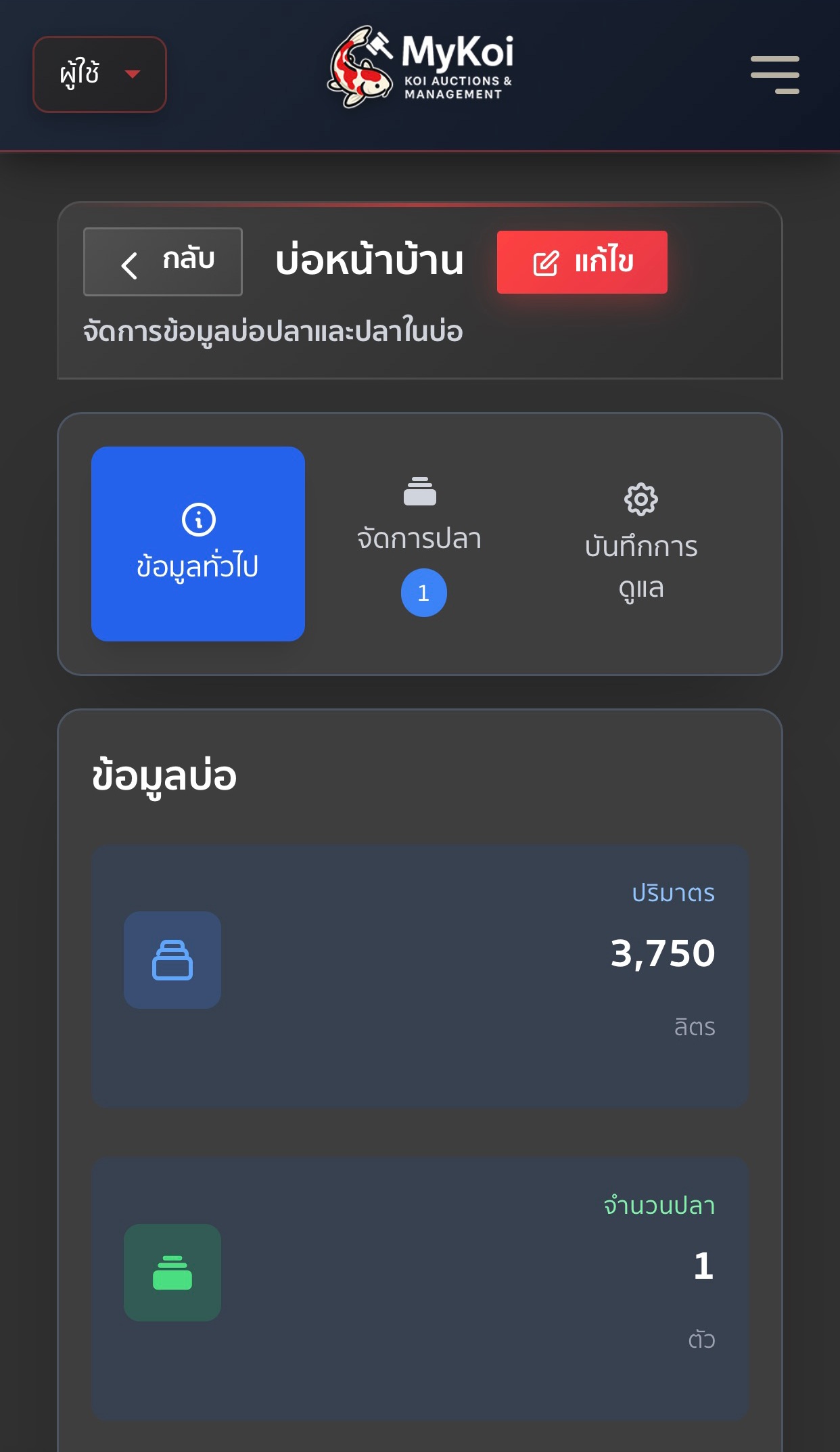Open the ผู้ใช้ user dropdown

[x=99, y=74]
